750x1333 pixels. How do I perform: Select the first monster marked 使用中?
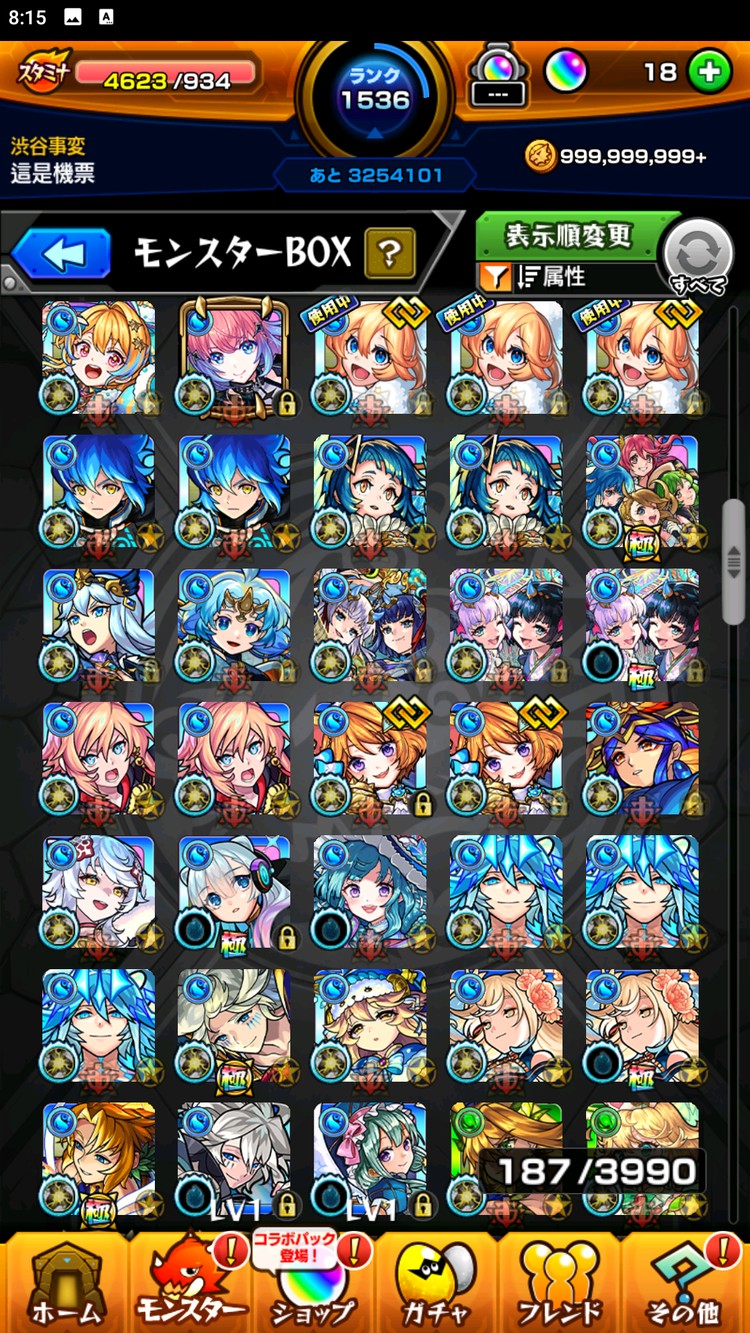click(370, 357)
